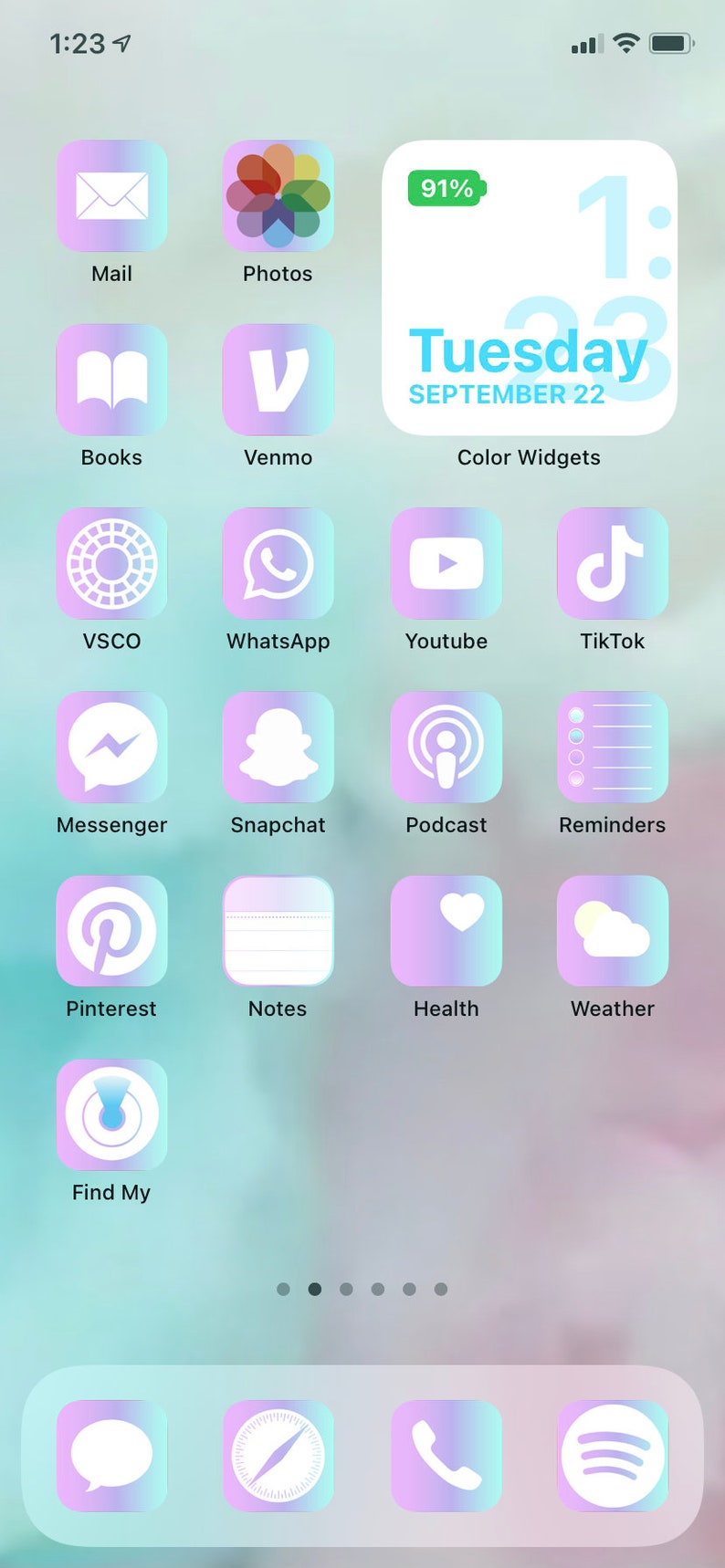The width and height of the screenshot is (725, 1568).
Task: Launch Spotify from the dock
Action: click(x=612, y=1456)
